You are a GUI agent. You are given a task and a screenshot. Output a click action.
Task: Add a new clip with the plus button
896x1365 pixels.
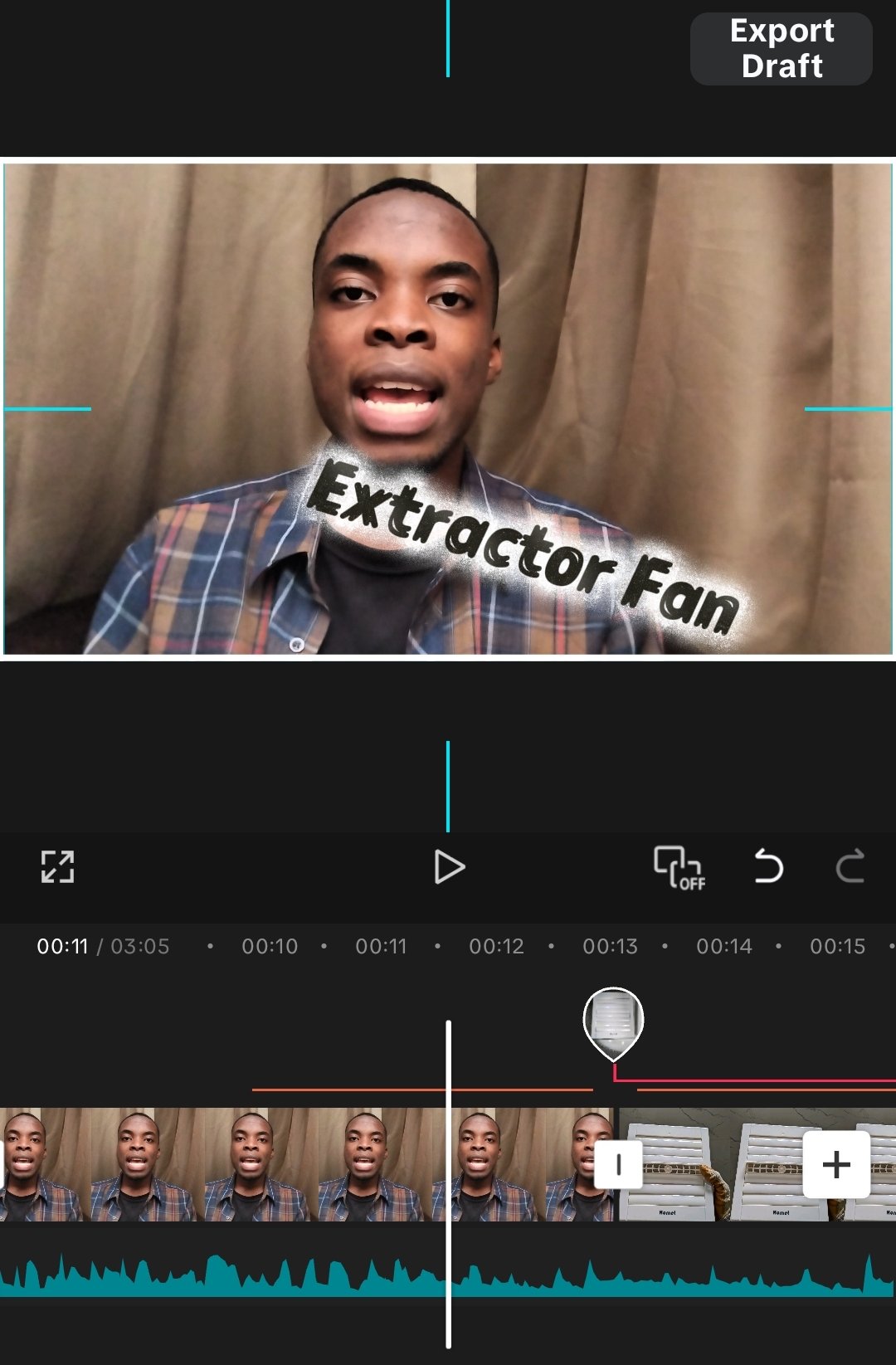(835, 1165)
